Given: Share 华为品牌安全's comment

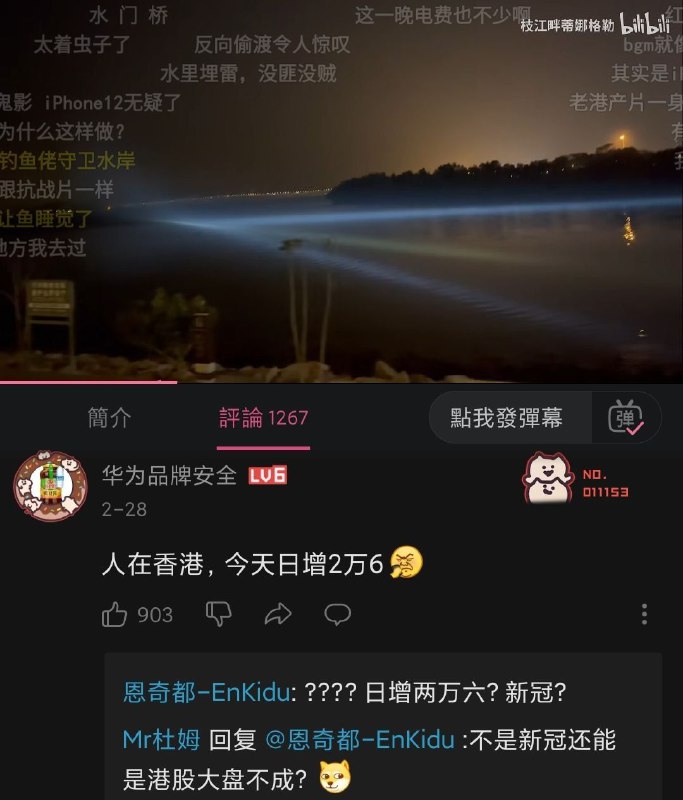Looking at the screenshot, I should click(278, 614).
